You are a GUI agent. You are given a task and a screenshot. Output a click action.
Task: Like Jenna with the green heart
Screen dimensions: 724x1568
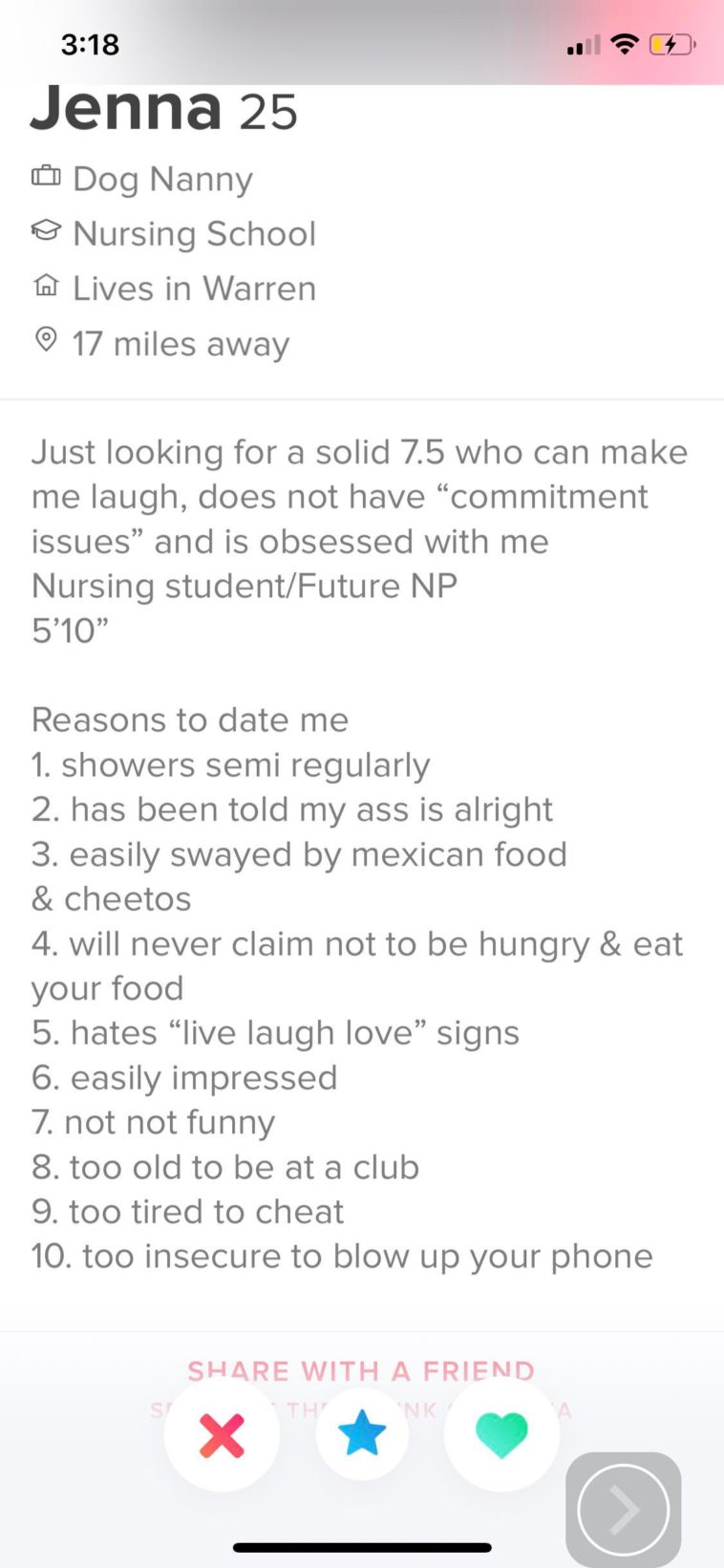point(501,1434)
